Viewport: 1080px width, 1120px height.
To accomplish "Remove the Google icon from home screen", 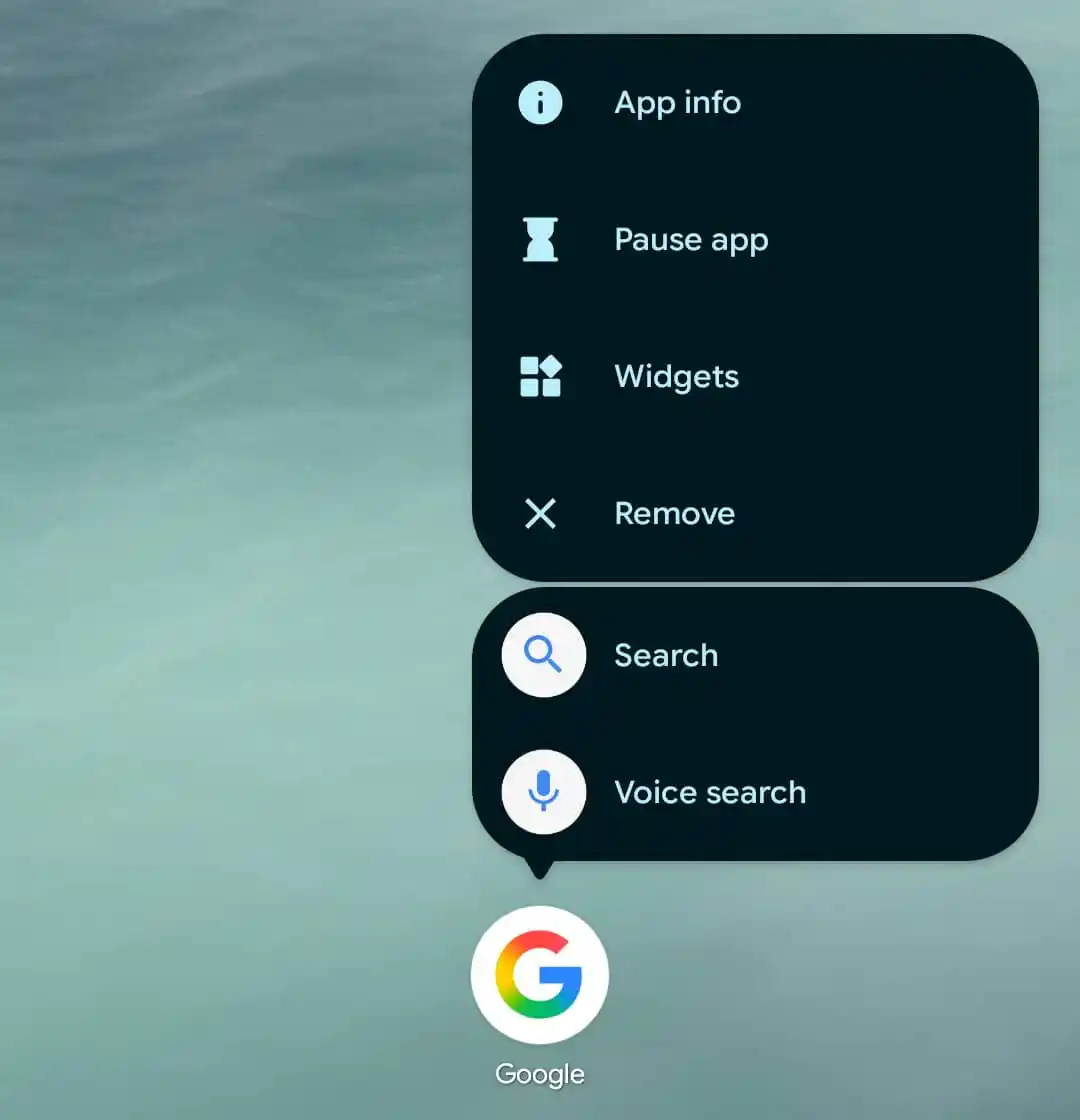I will pos(674,514).
